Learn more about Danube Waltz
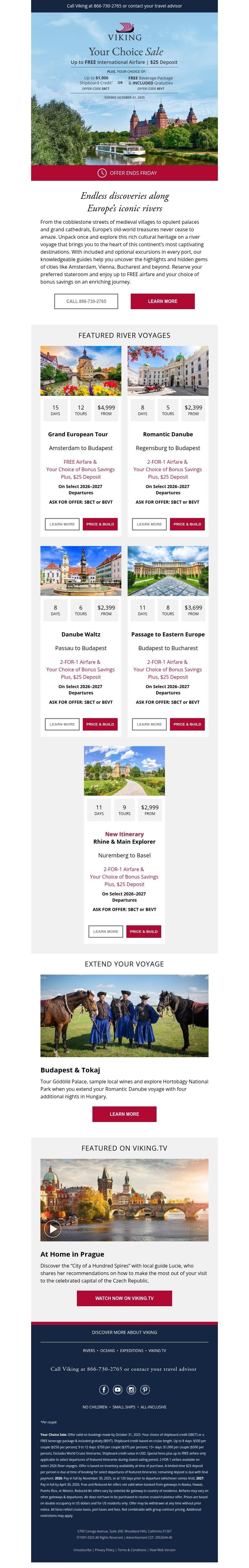Screen dimensions: 249x1568 tap(62, 724)
